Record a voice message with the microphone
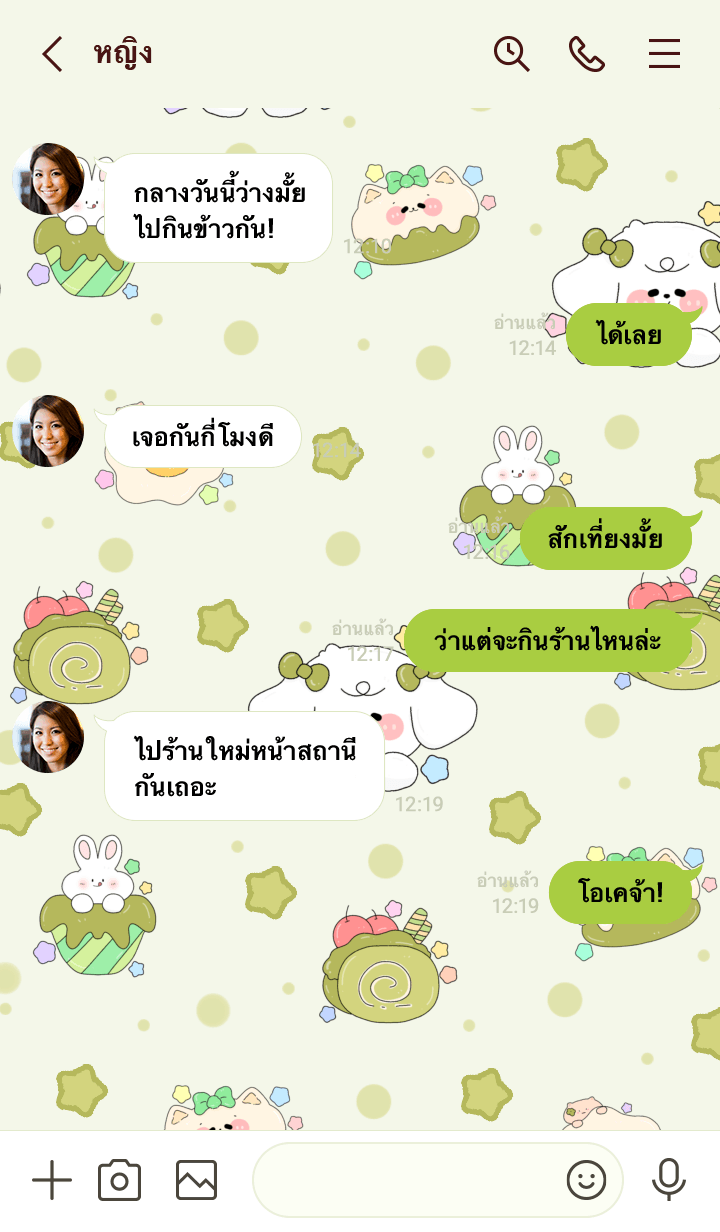Viewport: 720px width, 1232px height. [x=668, y=1181]
